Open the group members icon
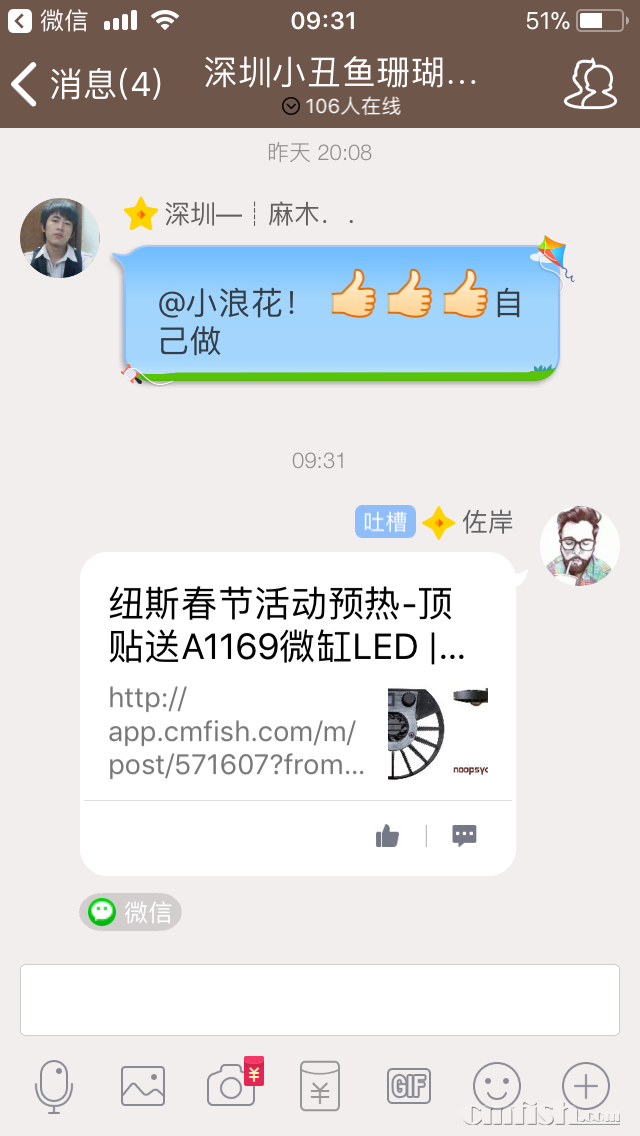The height and width of the screenshot is (1136, 640). (x=590, y=84)
